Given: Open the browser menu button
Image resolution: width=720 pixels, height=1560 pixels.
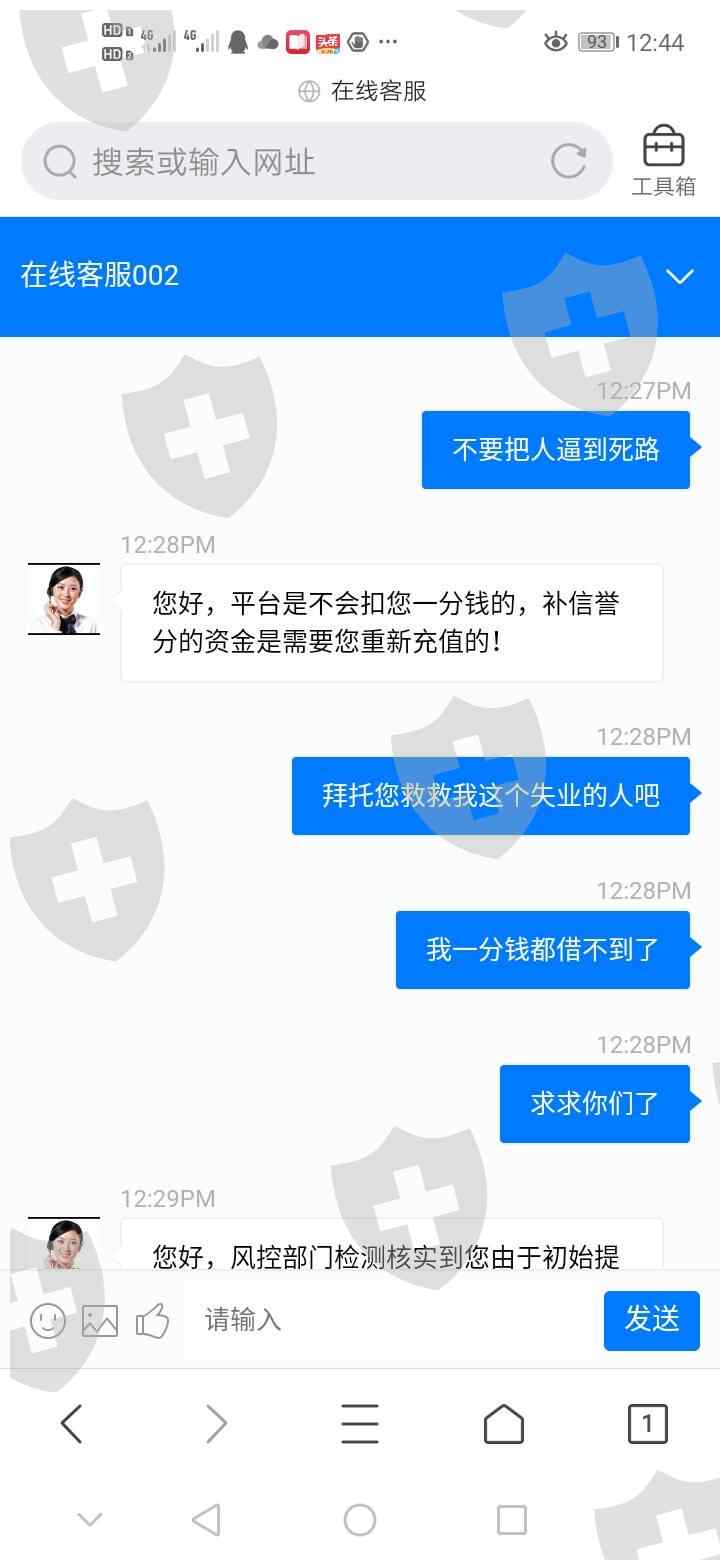Looking at the screenshot, I should click(x=360, y=1423).
